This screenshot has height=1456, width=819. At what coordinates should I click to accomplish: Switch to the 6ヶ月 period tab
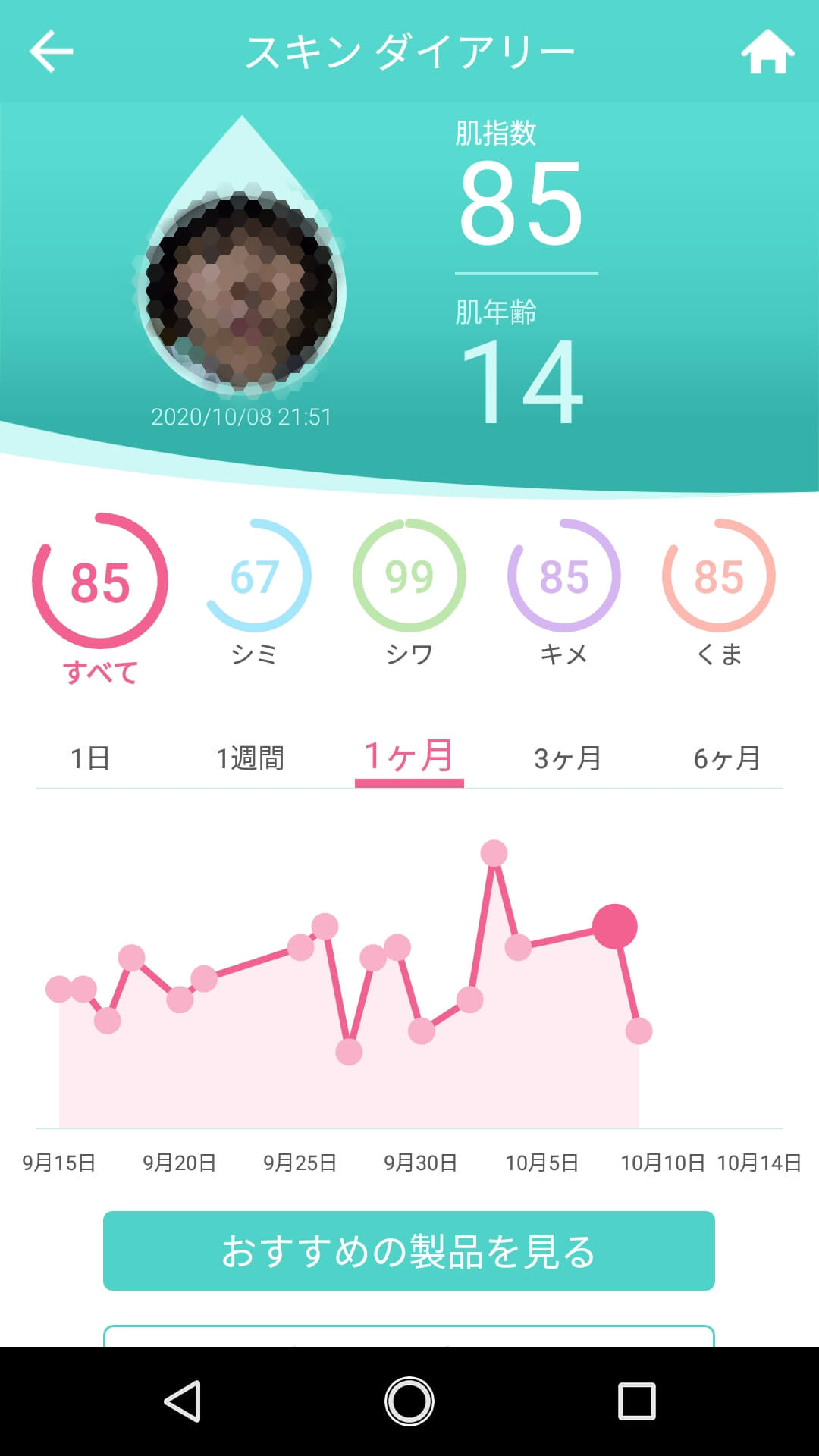pyautogui.click(x=727, y=758)
